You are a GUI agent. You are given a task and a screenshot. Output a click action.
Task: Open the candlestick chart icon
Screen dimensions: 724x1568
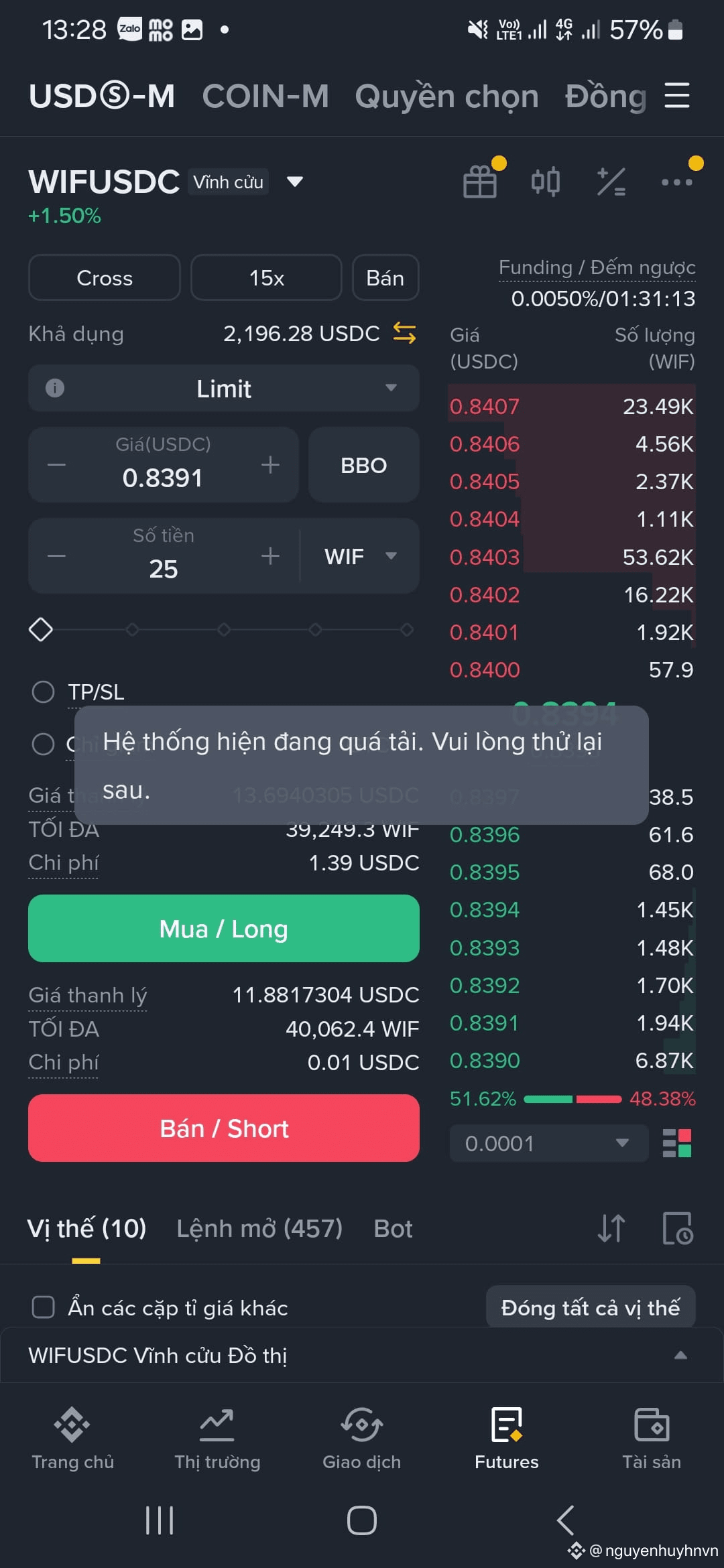[x=545, y=182]
